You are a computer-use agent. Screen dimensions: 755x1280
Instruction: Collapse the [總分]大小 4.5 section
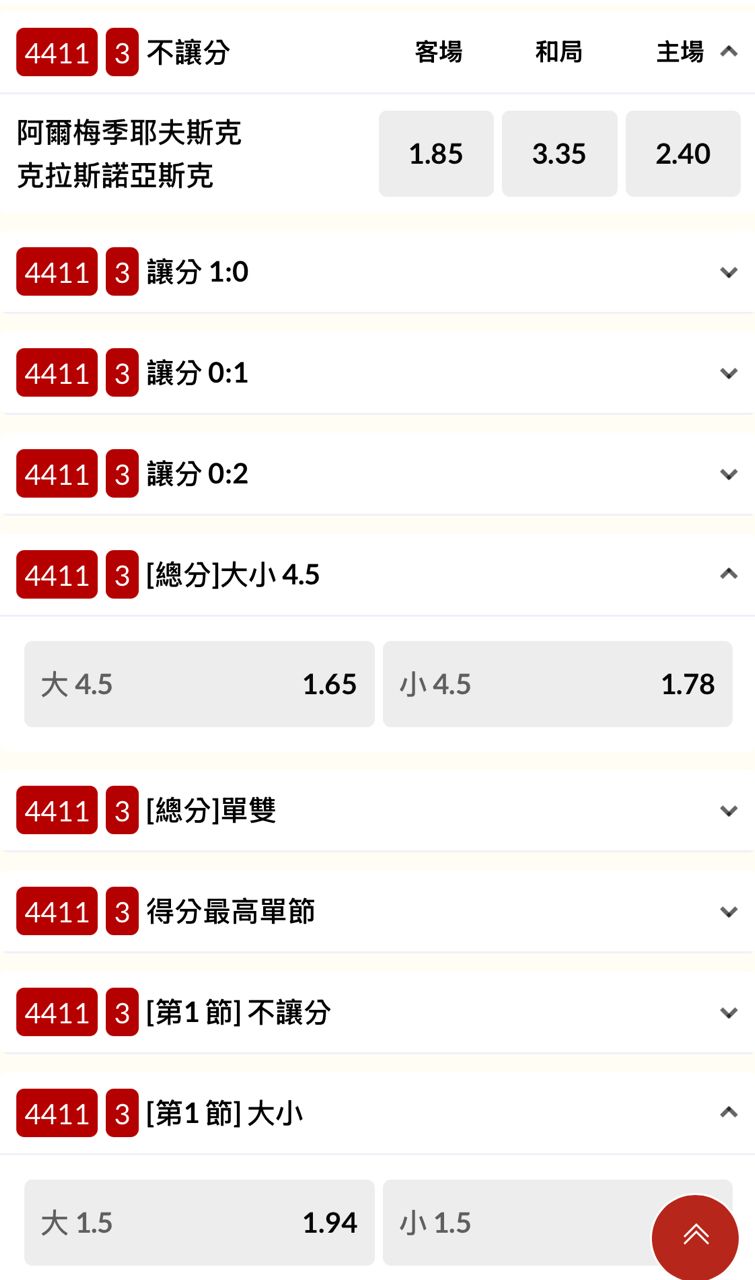[729, 575]
